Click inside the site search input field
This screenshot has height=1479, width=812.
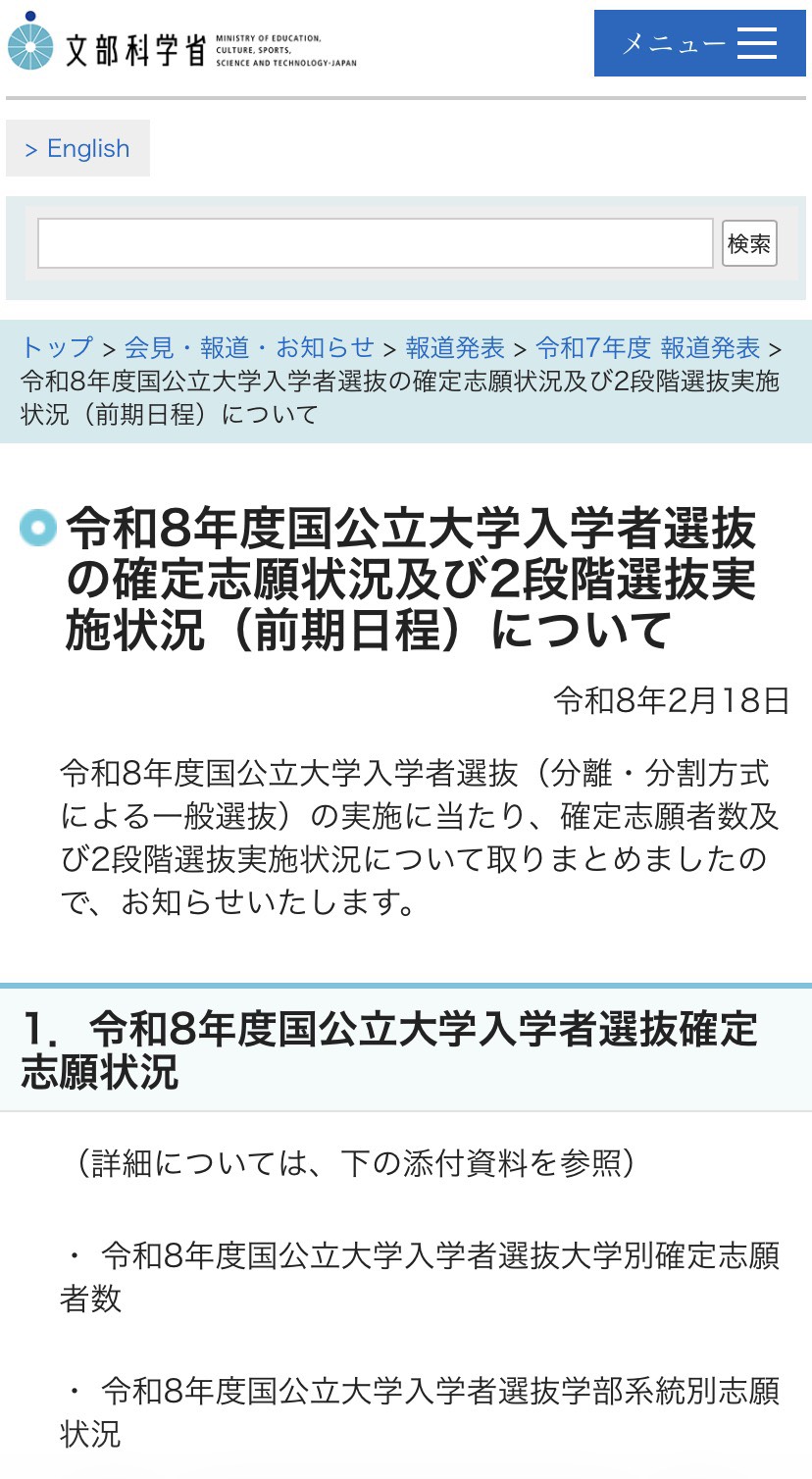pyautogui.click(x=375, y=242)
